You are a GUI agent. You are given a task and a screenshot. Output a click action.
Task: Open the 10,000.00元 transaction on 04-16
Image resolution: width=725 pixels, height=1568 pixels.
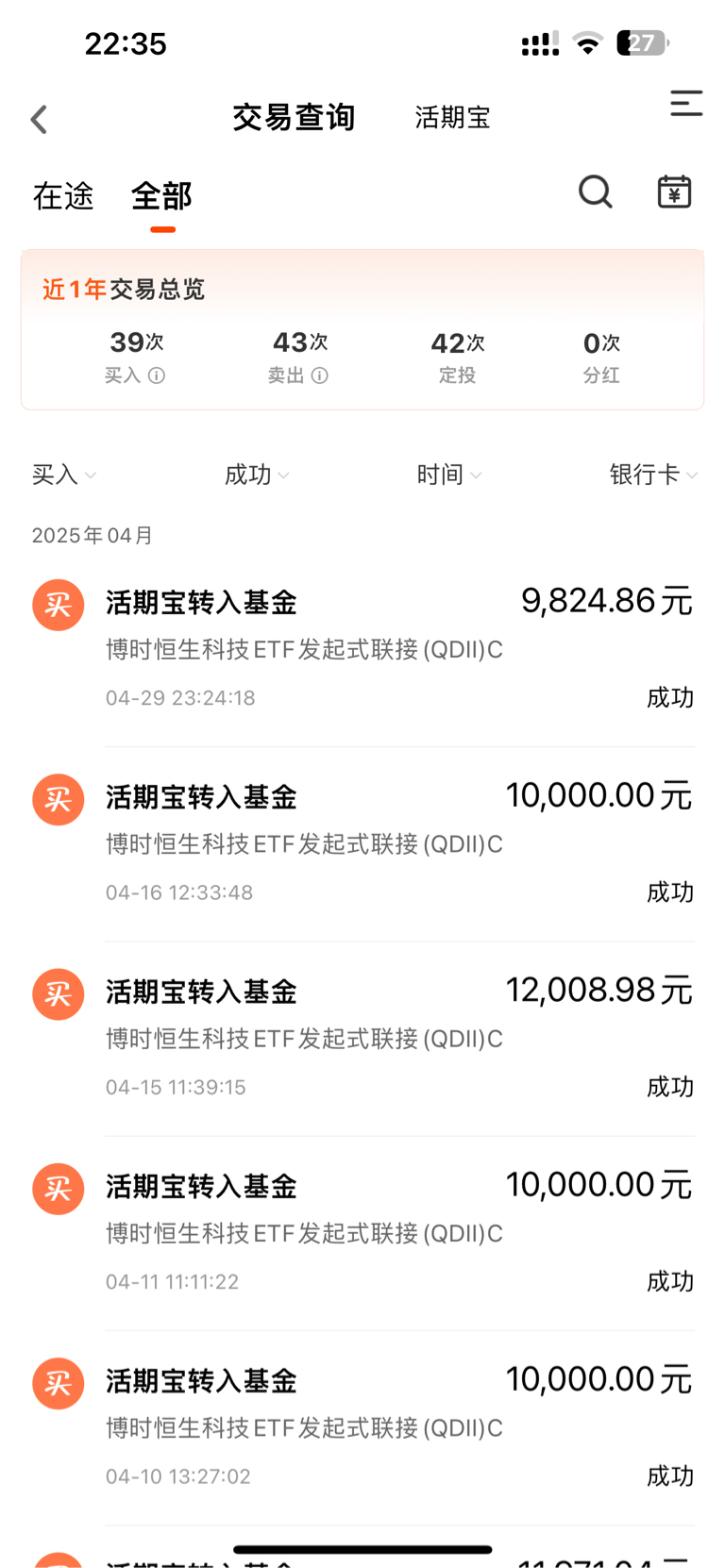(x=362, y=843)
